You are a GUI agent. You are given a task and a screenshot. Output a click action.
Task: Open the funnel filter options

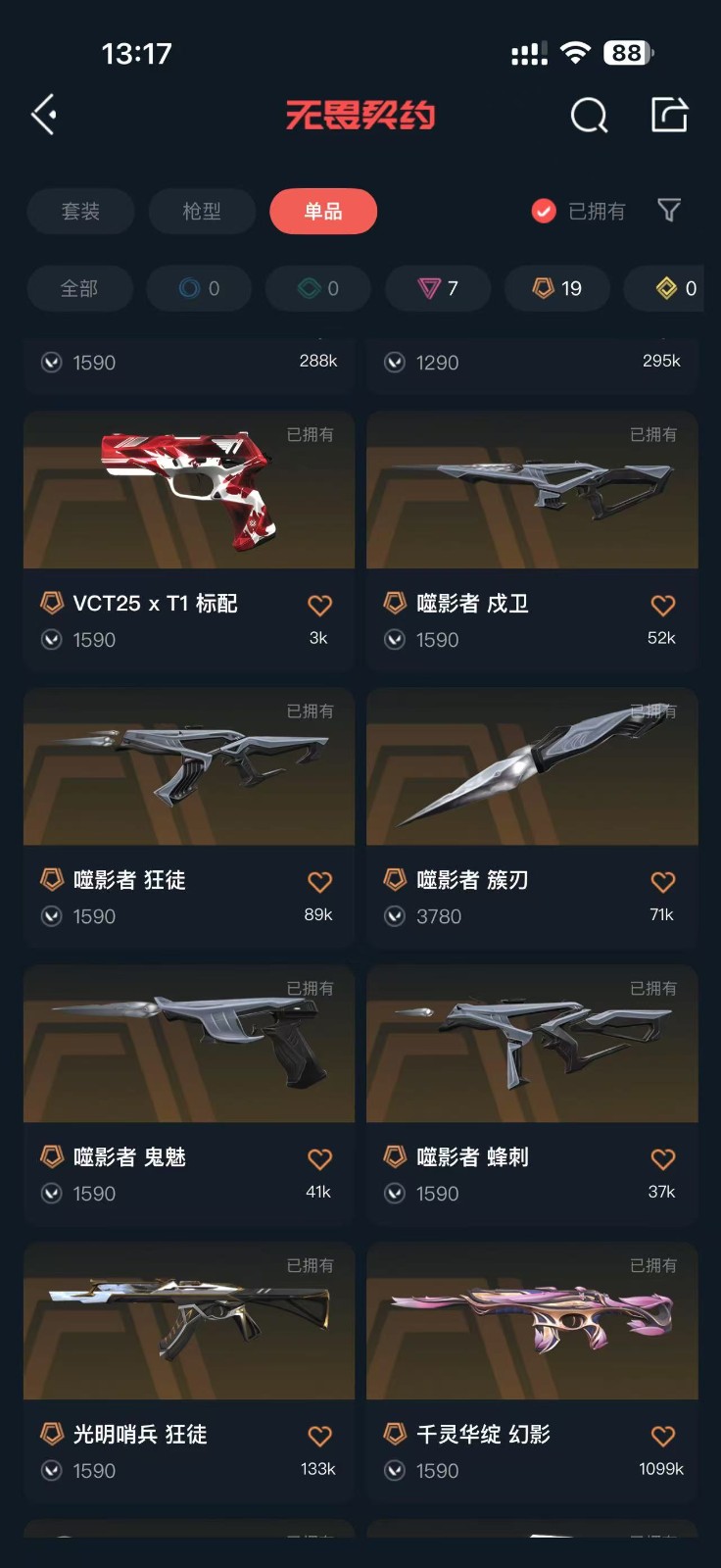[669, 210]
